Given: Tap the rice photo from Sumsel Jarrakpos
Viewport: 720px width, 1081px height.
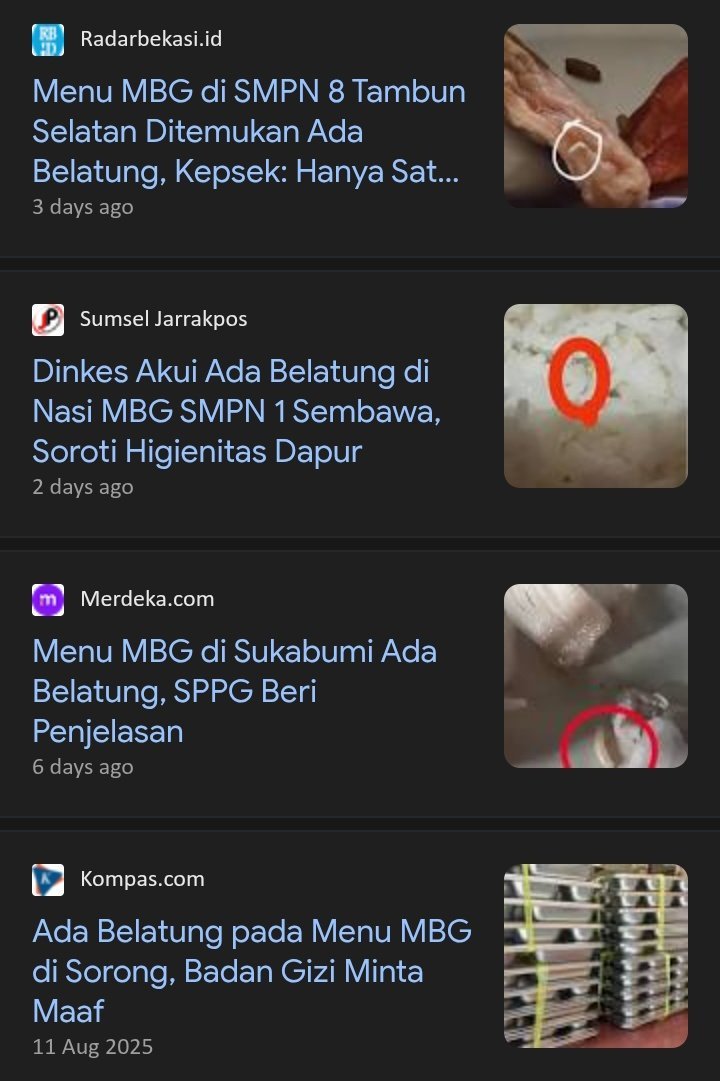Looking at the screenshot, I should [595, 396].
